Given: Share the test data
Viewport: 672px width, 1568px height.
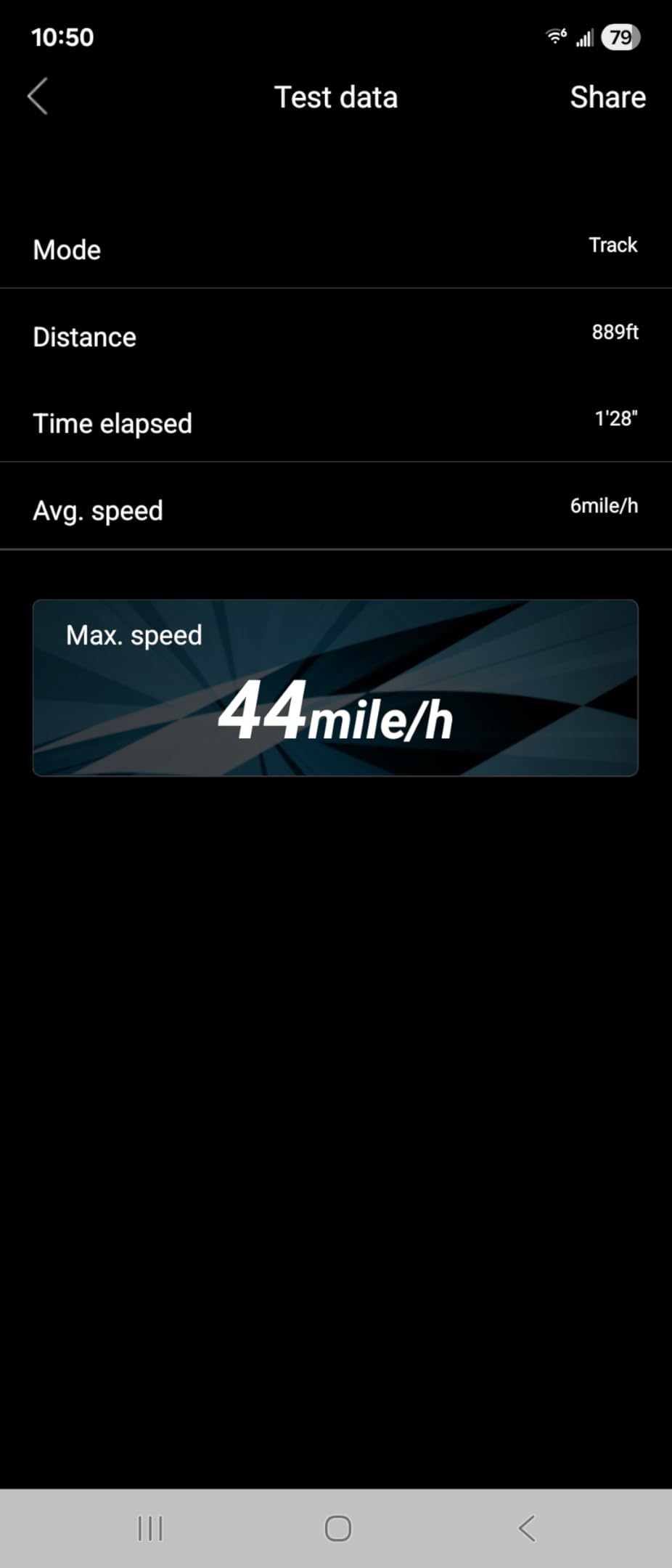Looking at the screenshot, I should pos(607,97).
